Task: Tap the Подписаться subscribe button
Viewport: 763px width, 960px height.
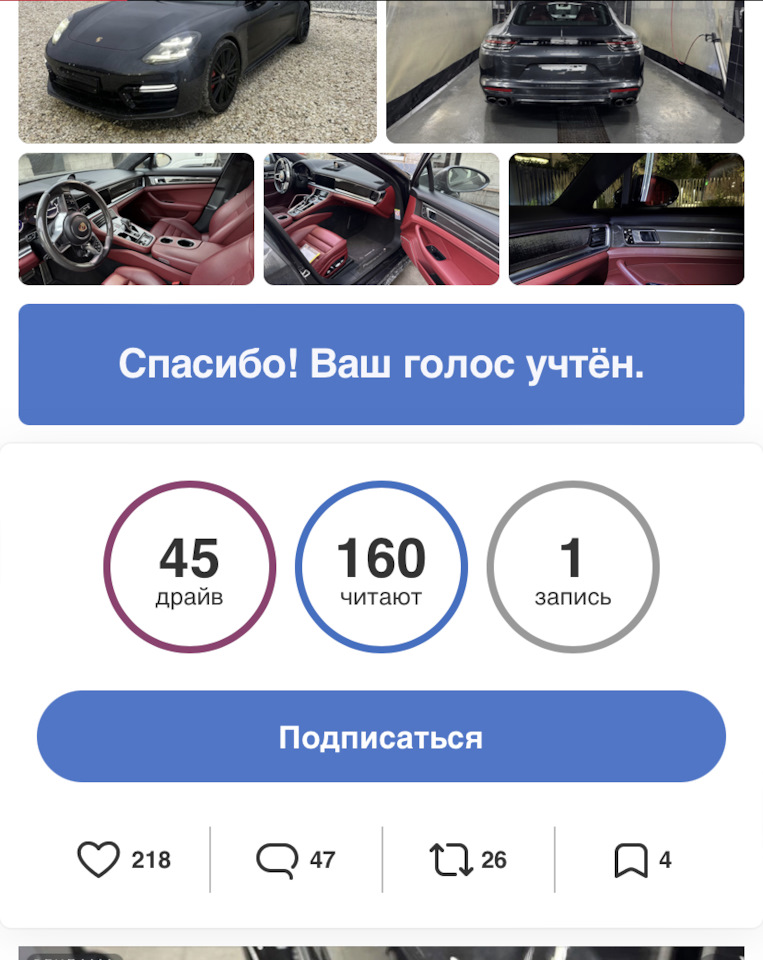Action: pyautogui.click(x=381, y=737)
